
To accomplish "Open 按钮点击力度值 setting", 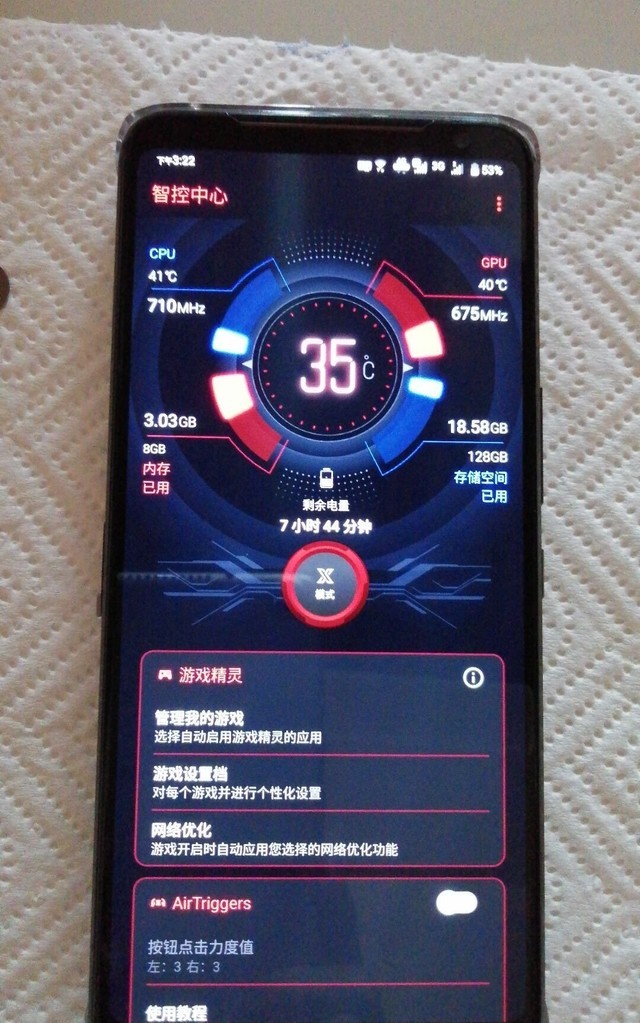I will (x=318, y=956).
